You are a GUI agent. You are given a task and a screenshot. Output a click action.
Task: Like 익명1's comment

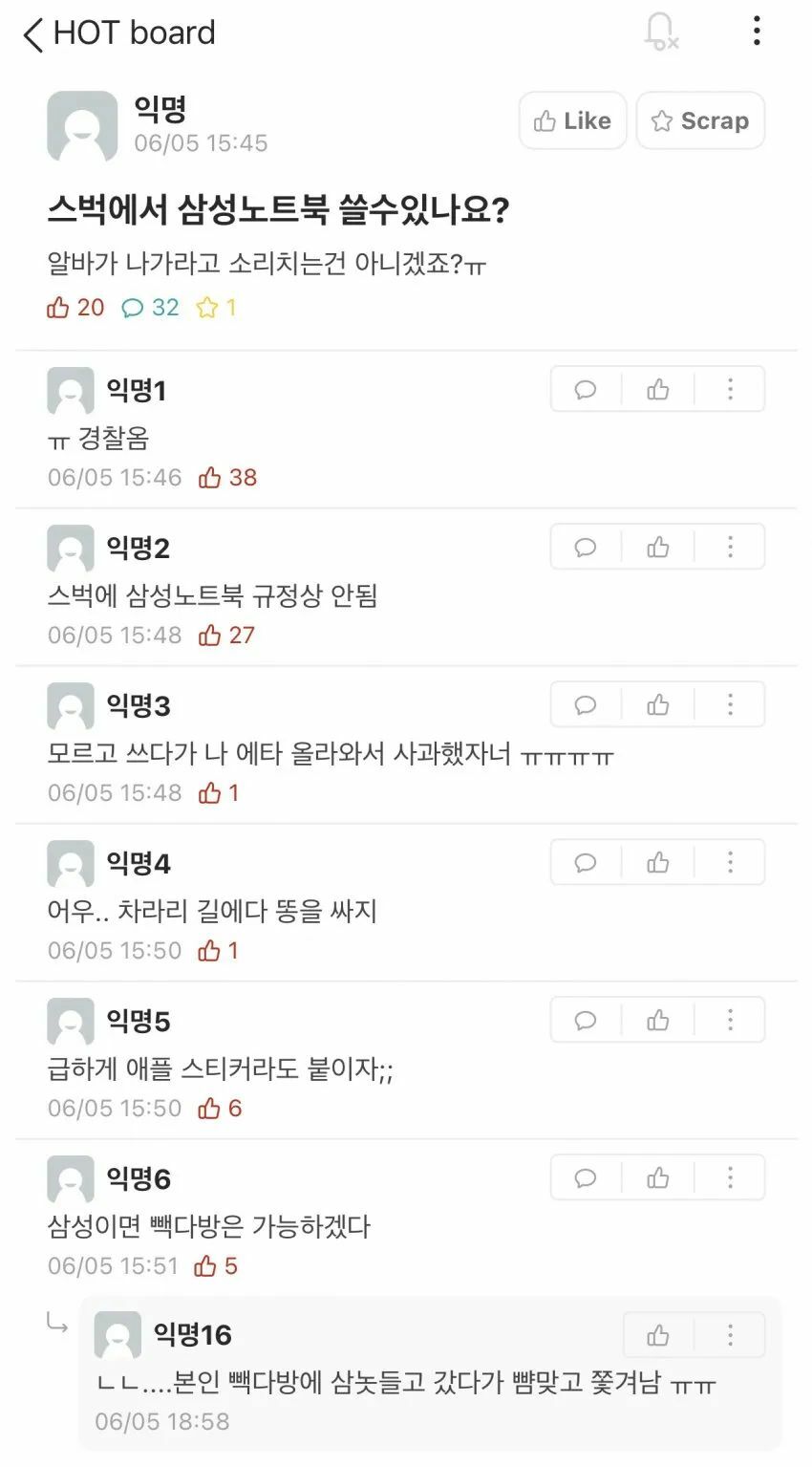[658, 389]
